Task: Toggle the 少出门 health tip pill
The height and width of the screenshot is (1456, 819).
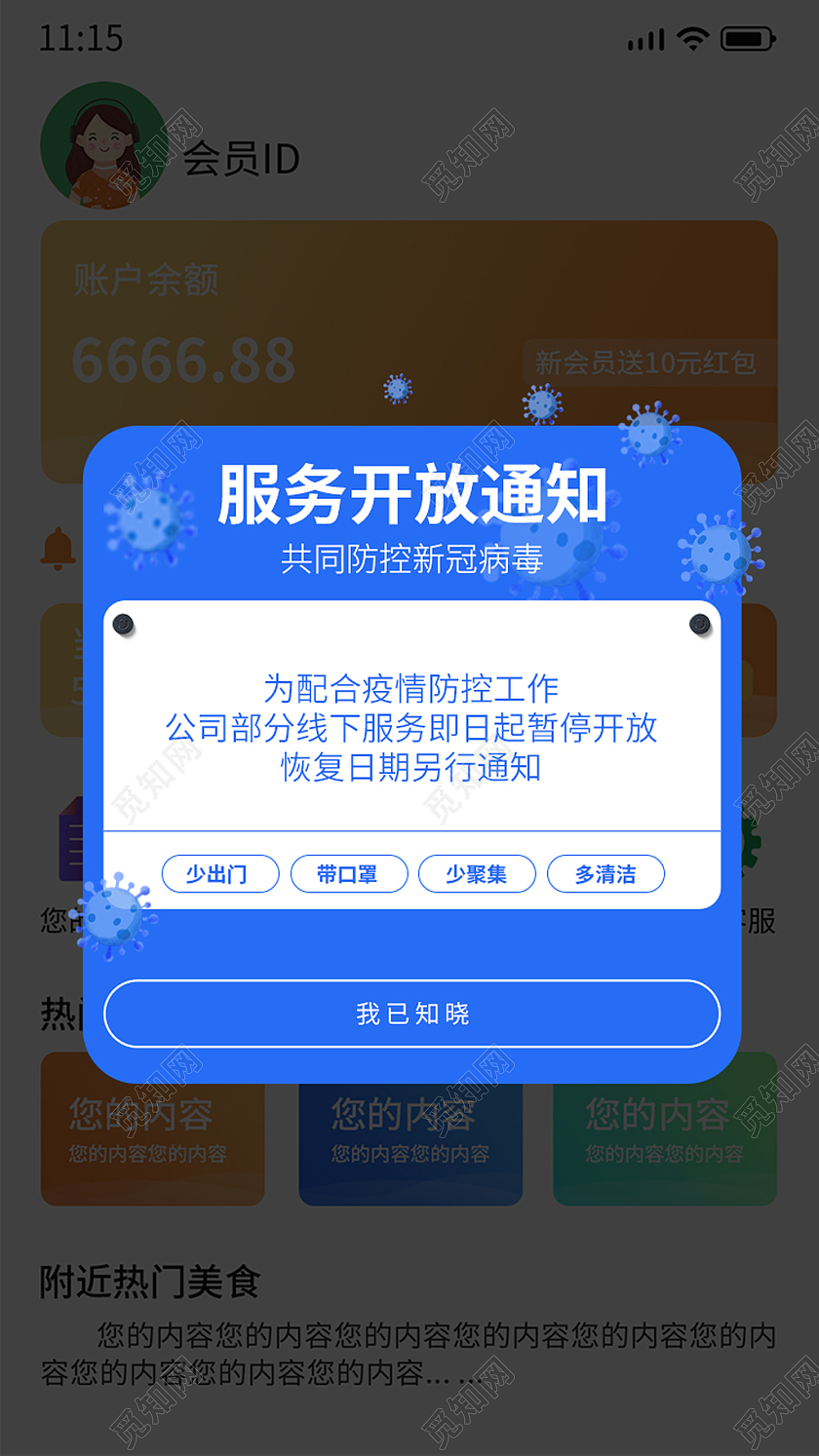Action: click(220, 873)
